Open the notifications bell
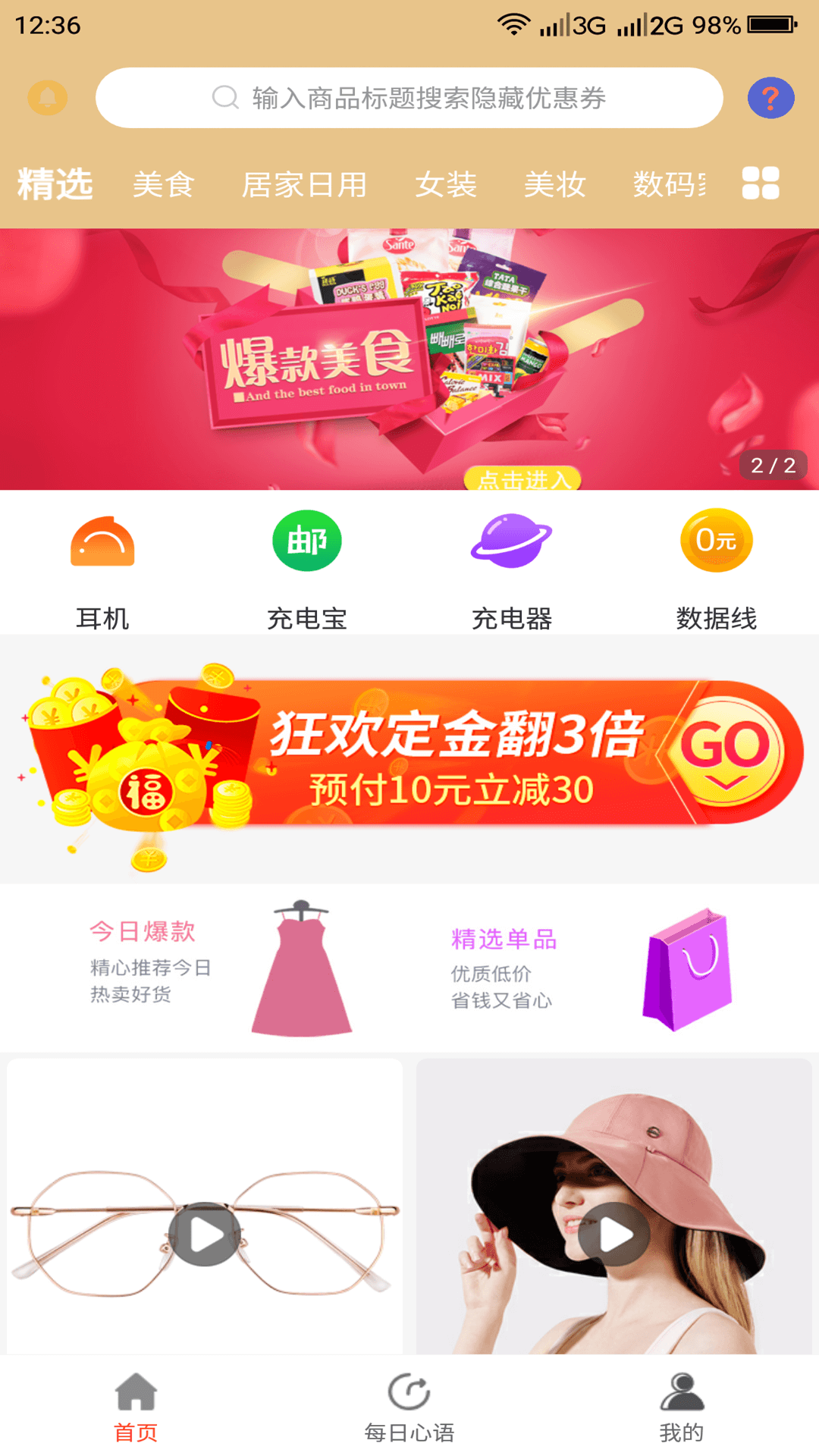Screen dimensions: 819x1456 (48, 98)
